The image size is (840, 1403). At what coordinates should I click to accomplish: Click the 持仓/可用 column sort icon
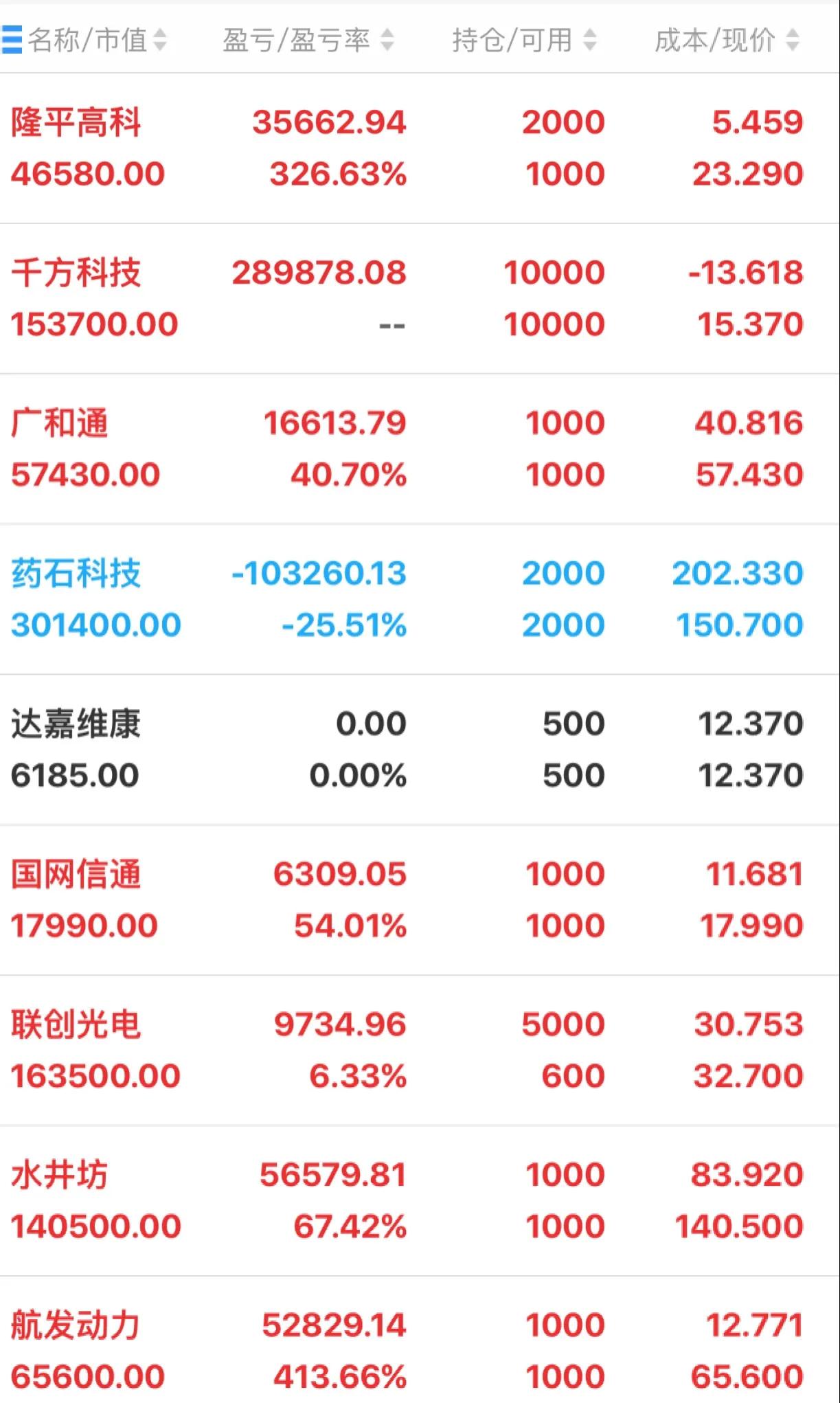coord(589,40)
